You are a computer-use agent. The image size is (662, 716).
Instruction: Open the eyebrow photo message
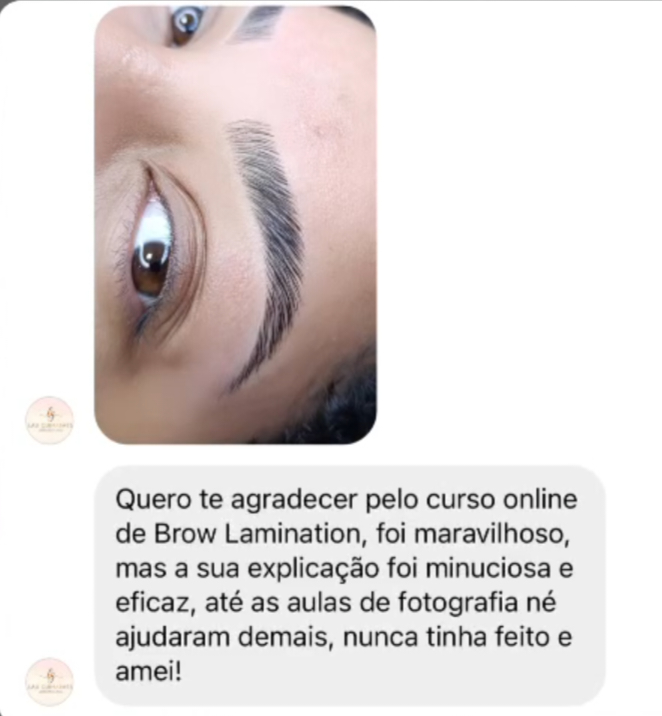[235, 225]
